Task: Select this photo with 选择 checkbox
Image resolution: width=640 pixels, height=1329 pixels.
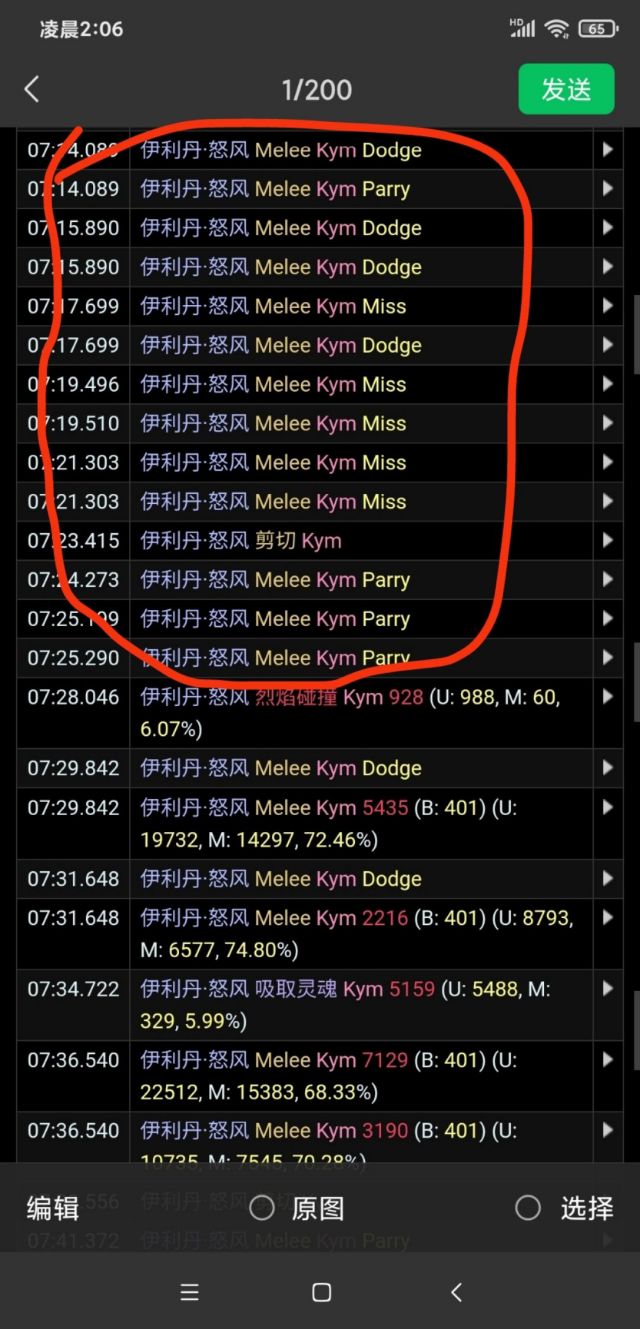Action: 528,1208
